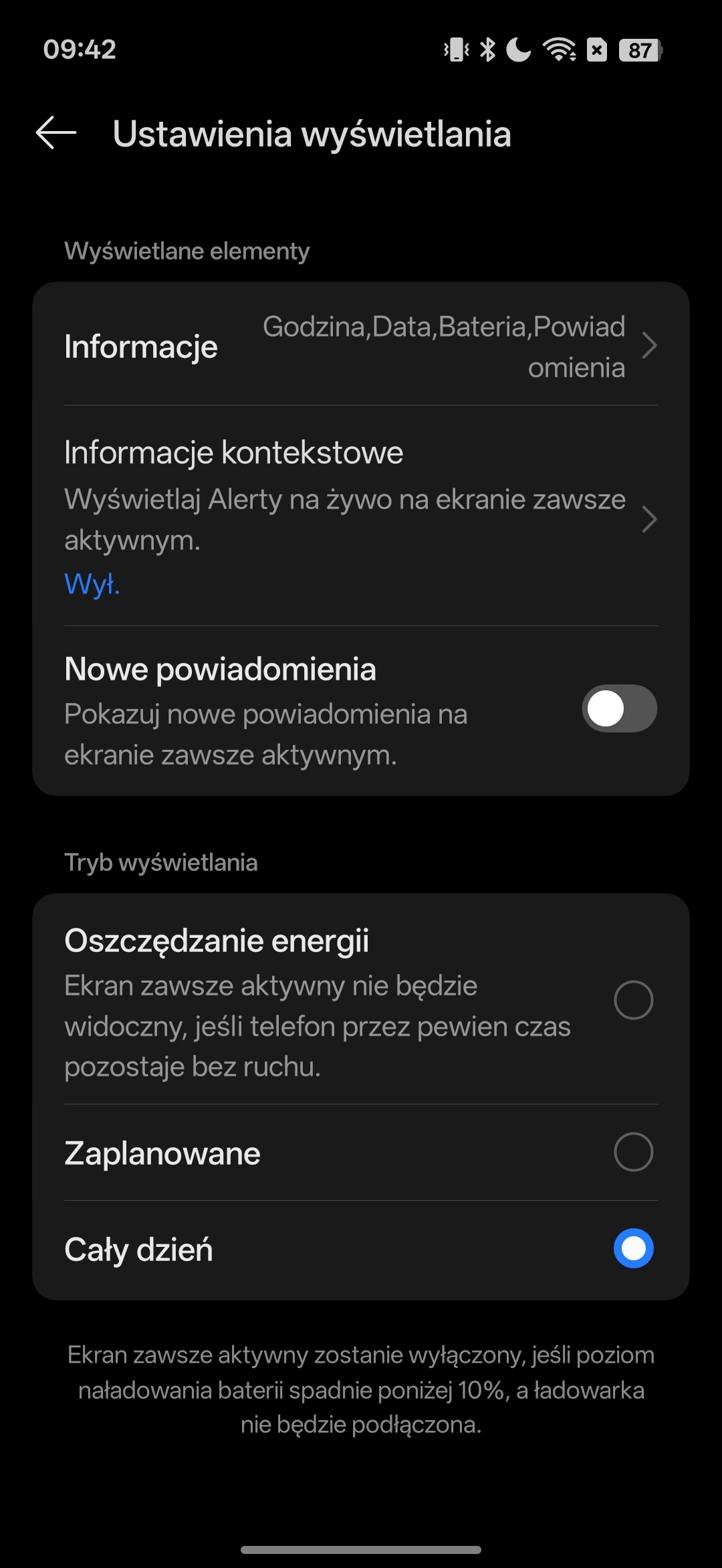
Task: Go back from Ustawienia wyświetlania
Action: (x=56, y=132)
